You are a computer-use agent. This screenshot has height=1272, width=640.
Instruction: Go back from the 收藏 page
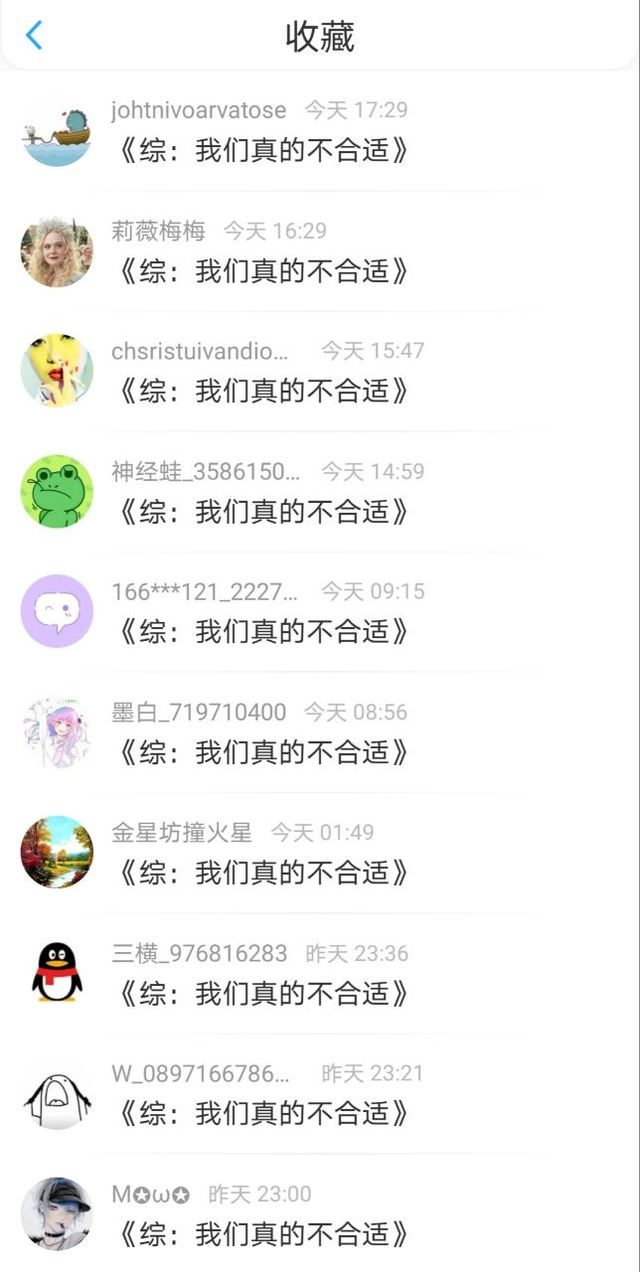pos(34,36)
